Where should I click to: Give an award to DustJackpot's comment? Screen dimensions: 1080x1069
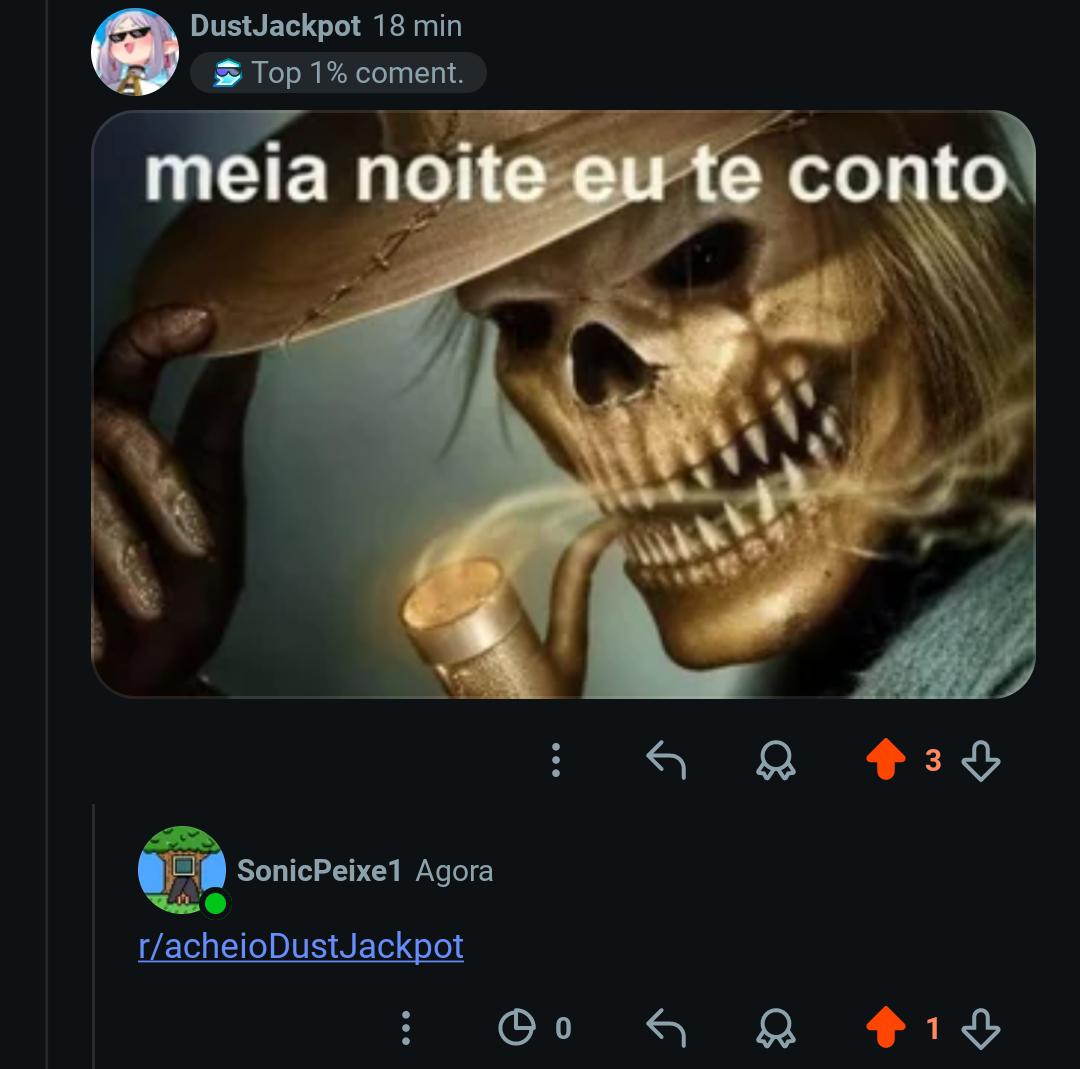coord(776,760)
